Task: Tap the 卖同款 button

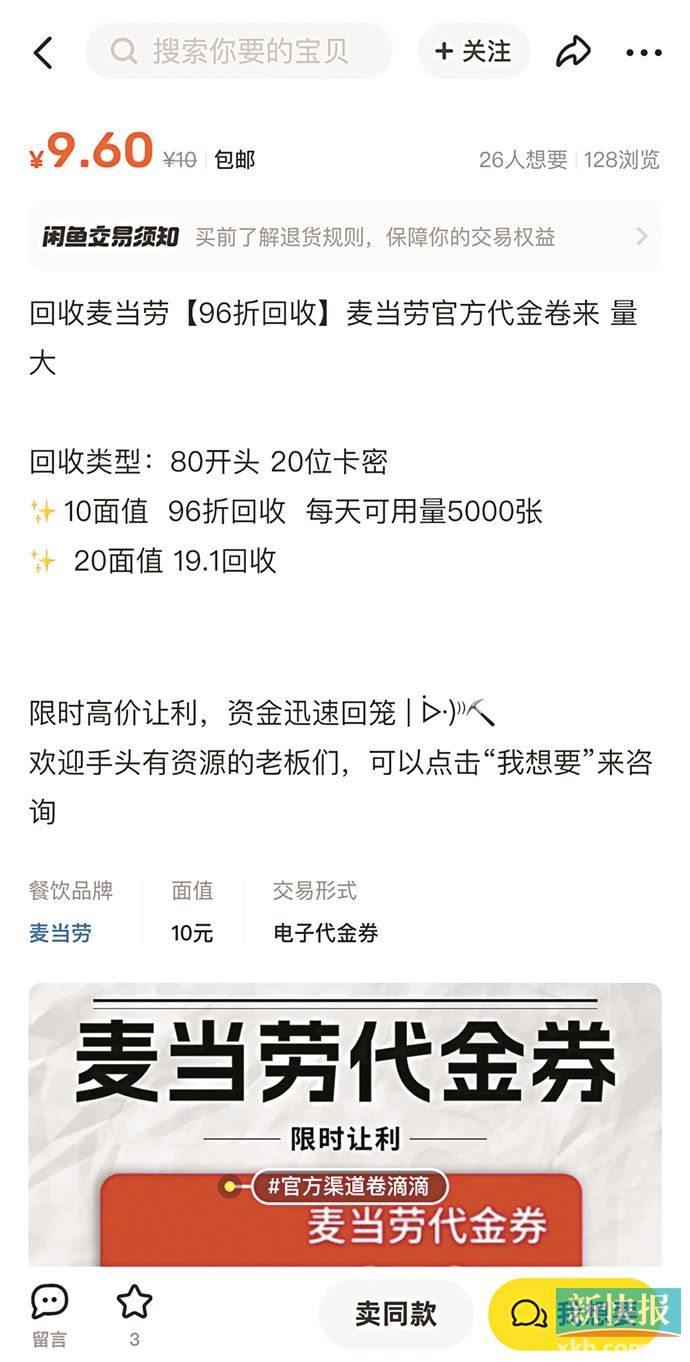Action: (396, 1314)
